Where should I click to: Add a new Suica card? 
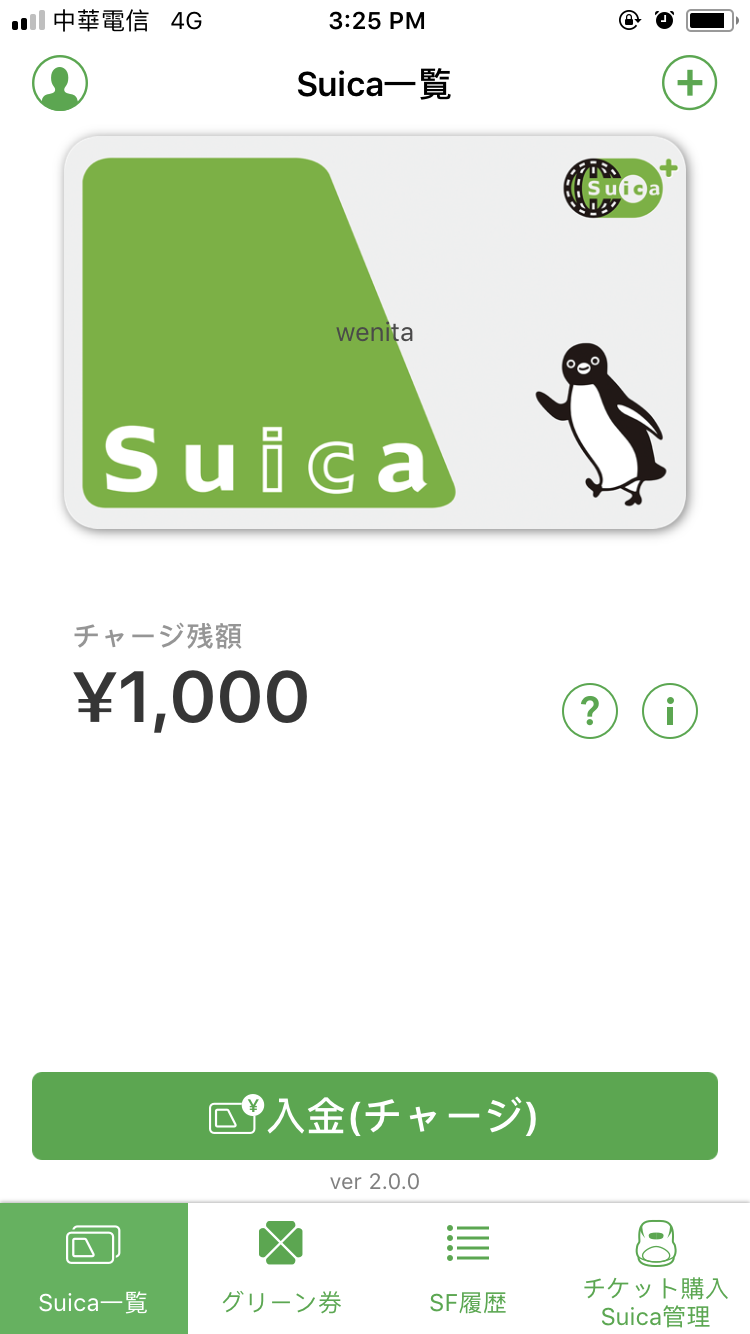pos(689,83)
